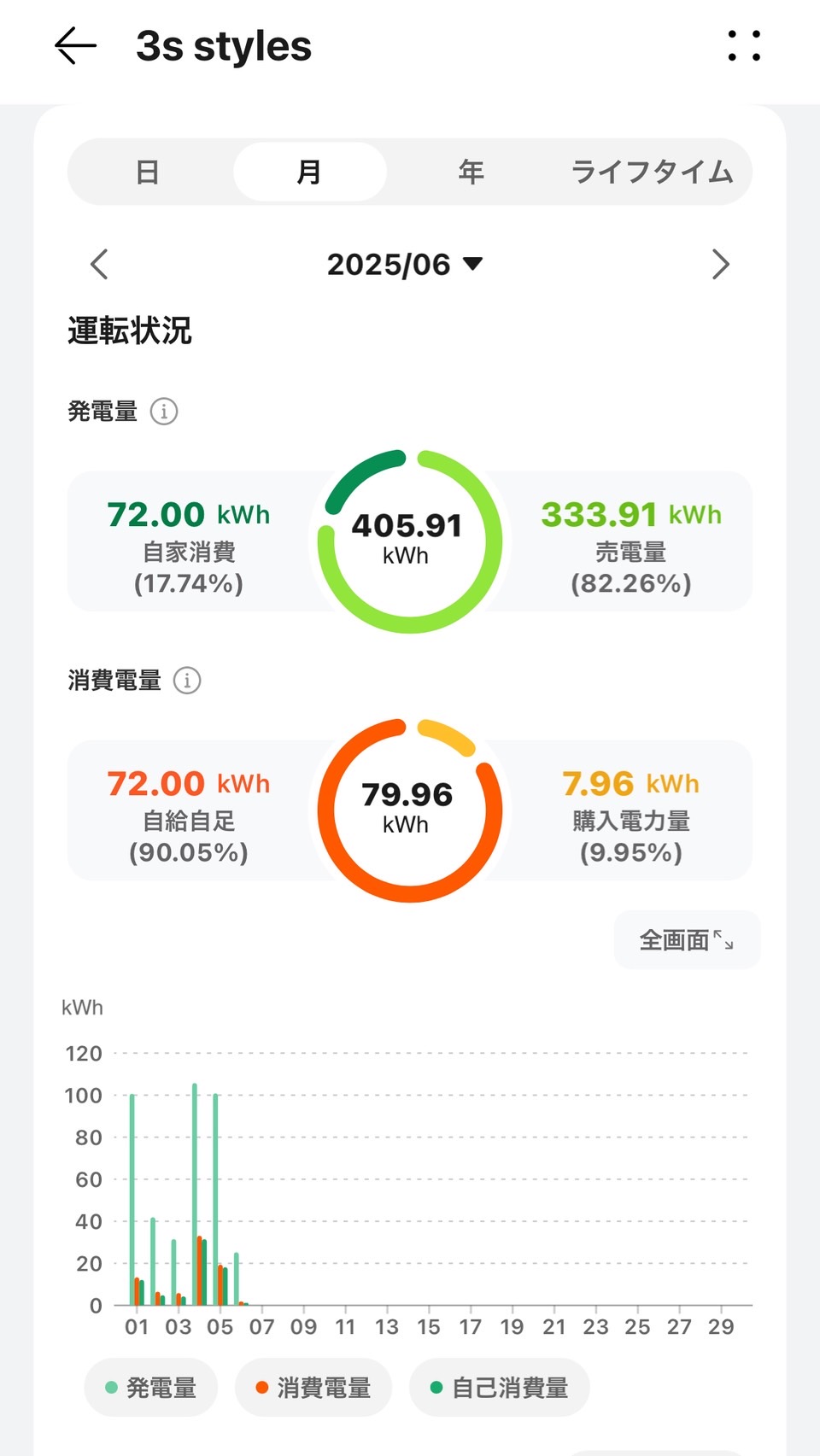Switch to the 年 (year) tab

[471, 172]
